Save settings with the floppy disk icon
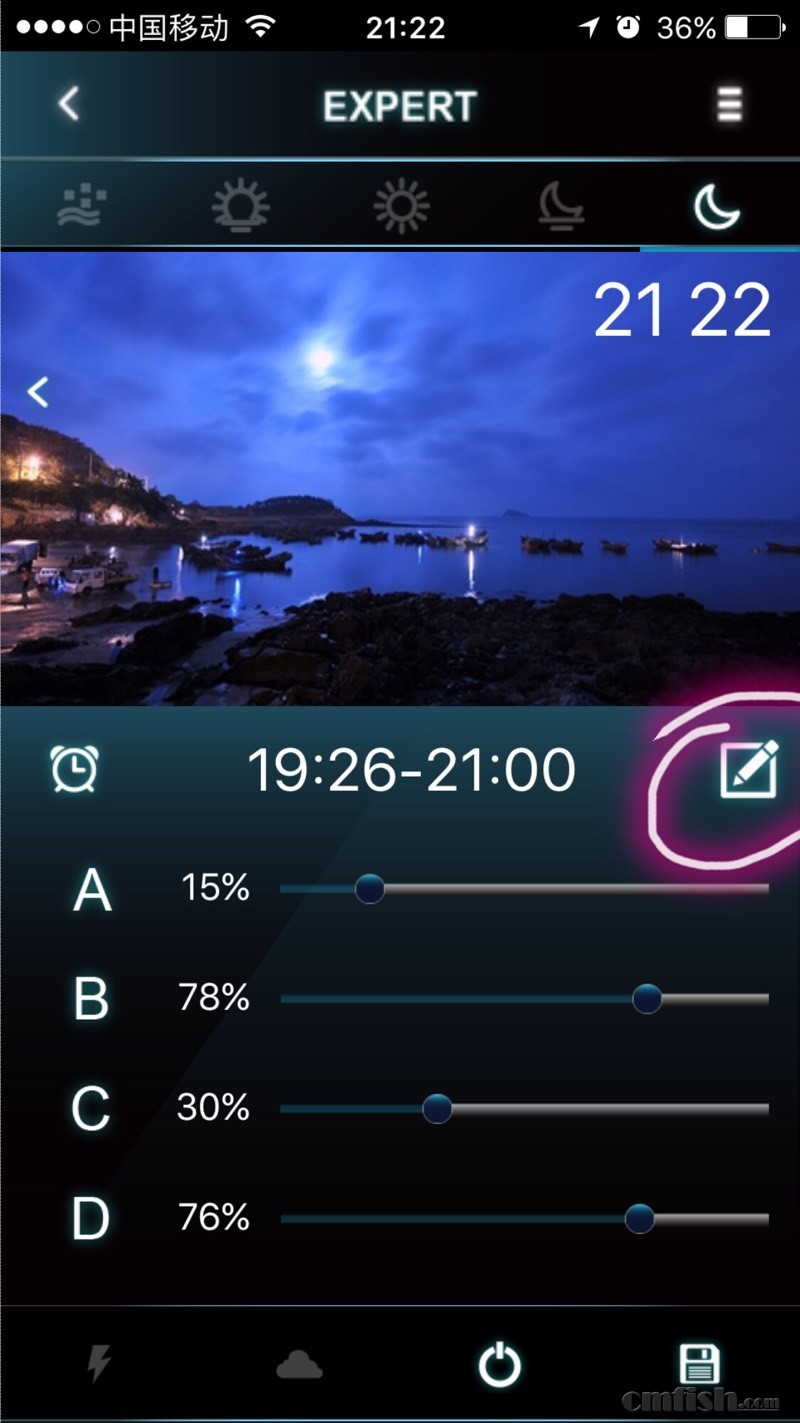Viewport: 800px width, 1423px height. coord(699,1362)
